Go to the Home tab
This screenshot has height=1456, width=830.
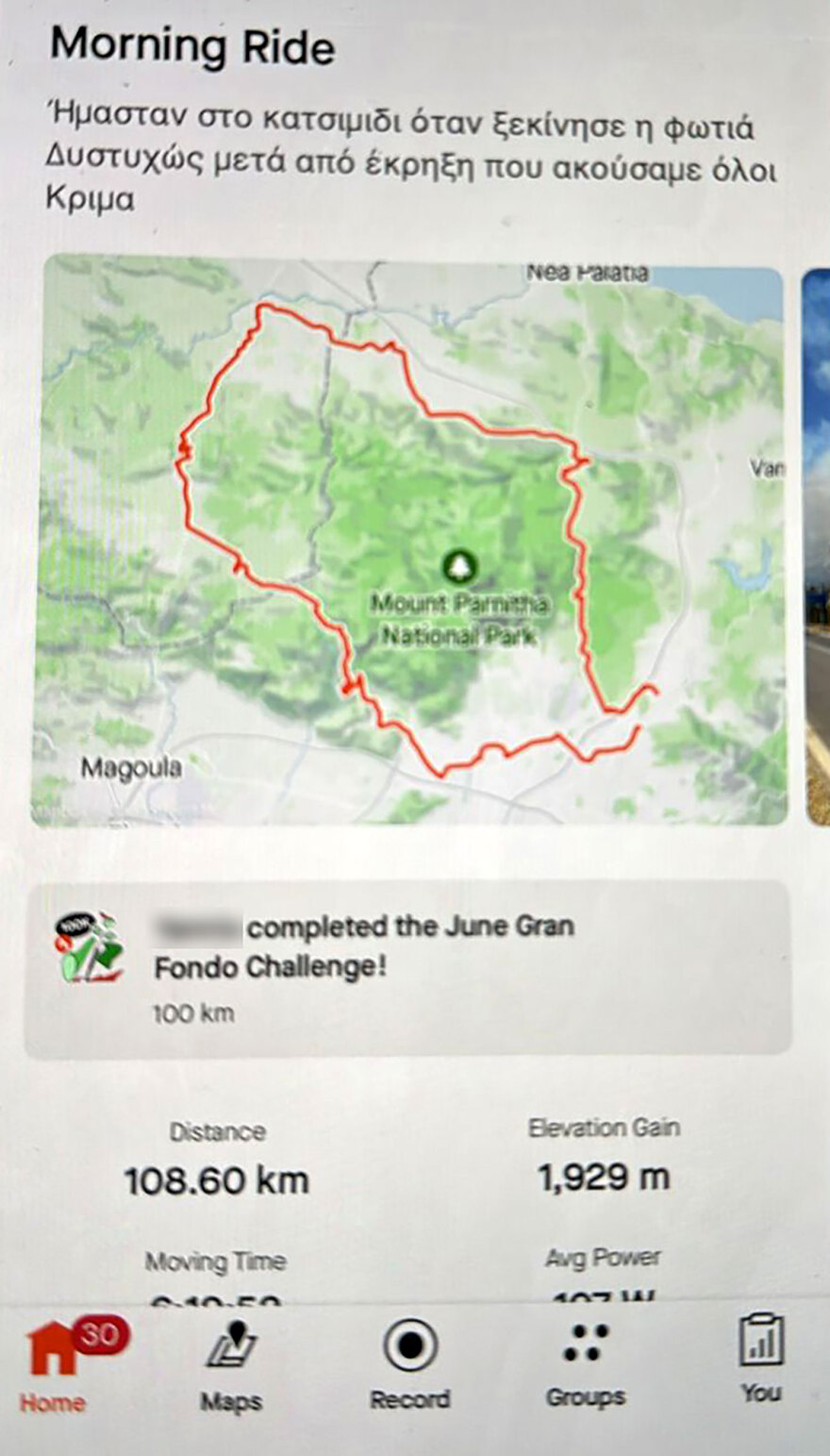click(x=53, y=1364)
